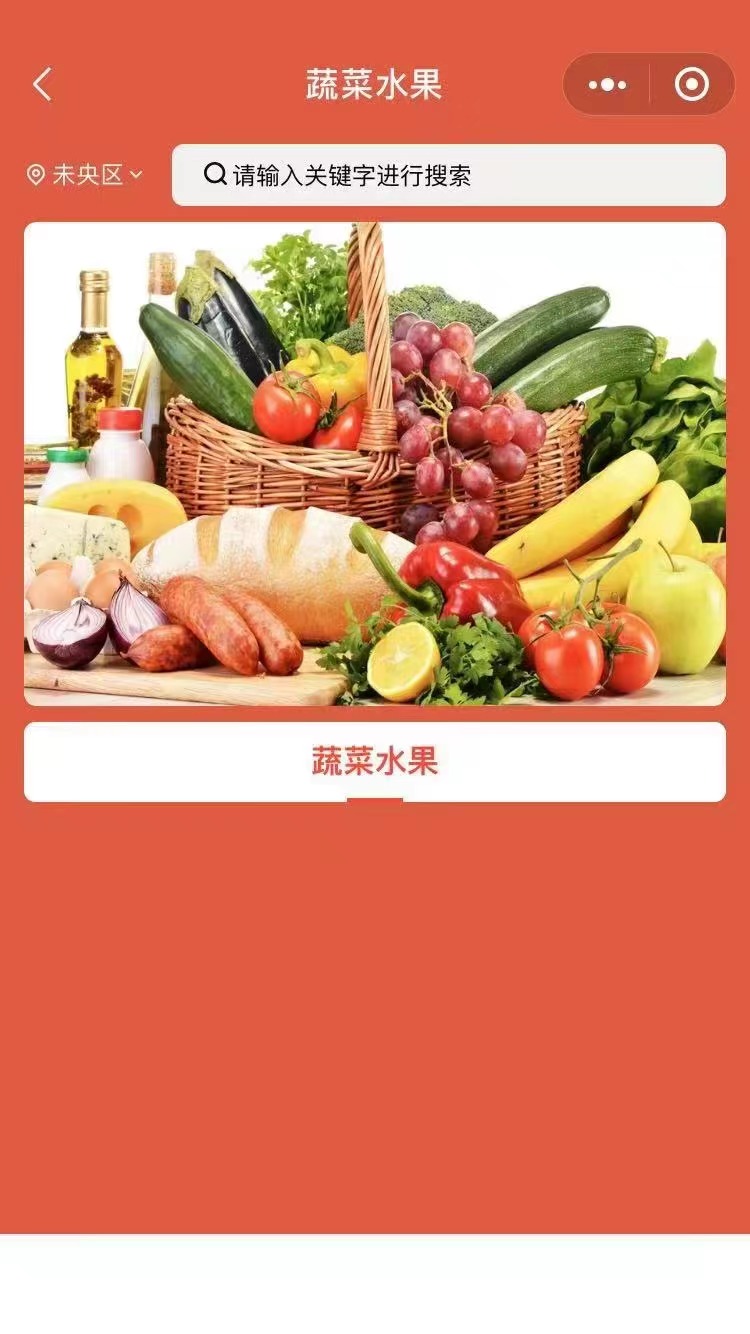750x1334 pixels.
Task: Open the mini program more-options menu
Action: pyautogui.click(x=607, y=85)
